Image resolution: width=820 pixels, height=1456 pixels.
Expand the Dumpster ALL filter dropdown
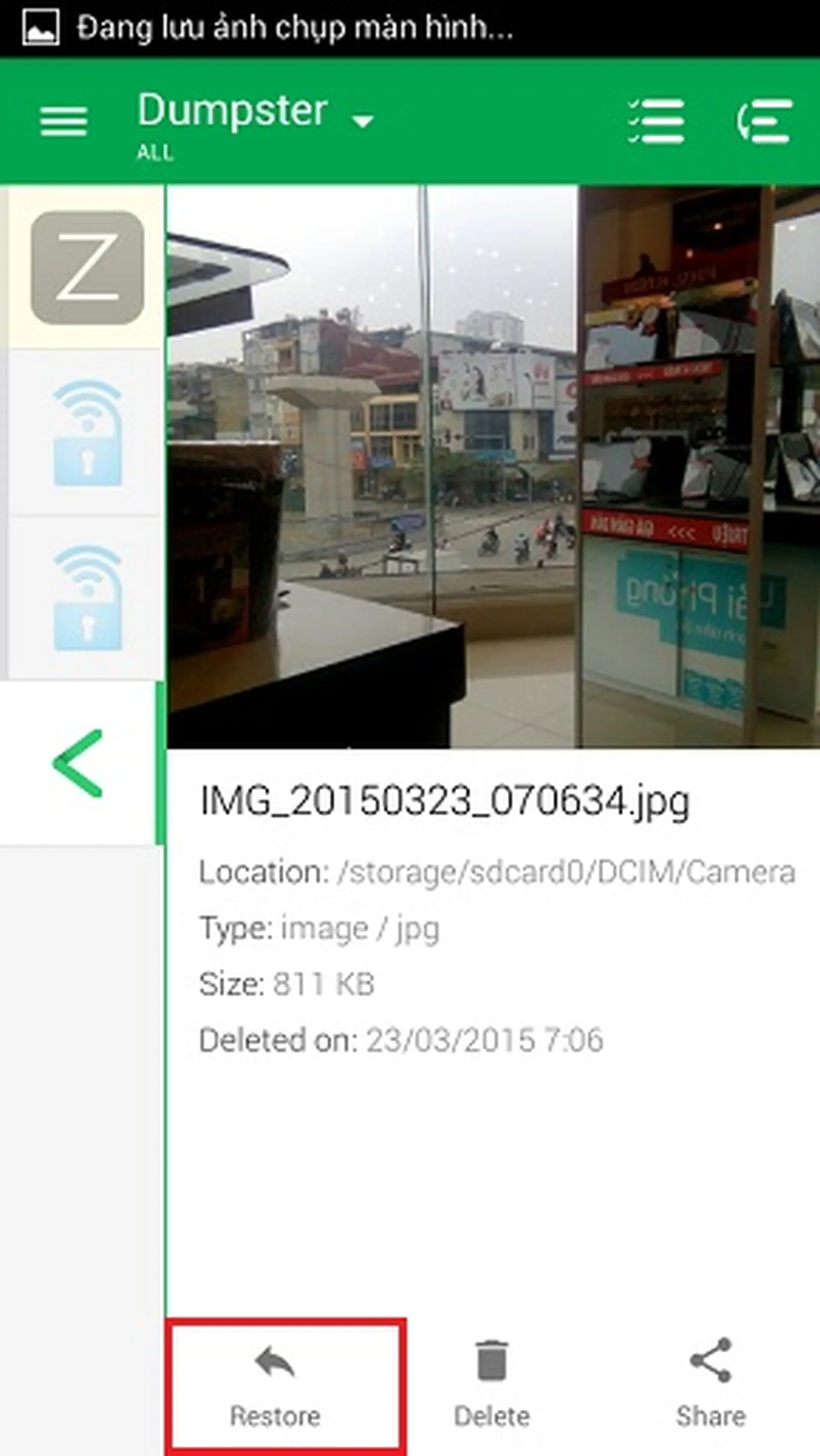pyautogui.click(x=362, y=120)
